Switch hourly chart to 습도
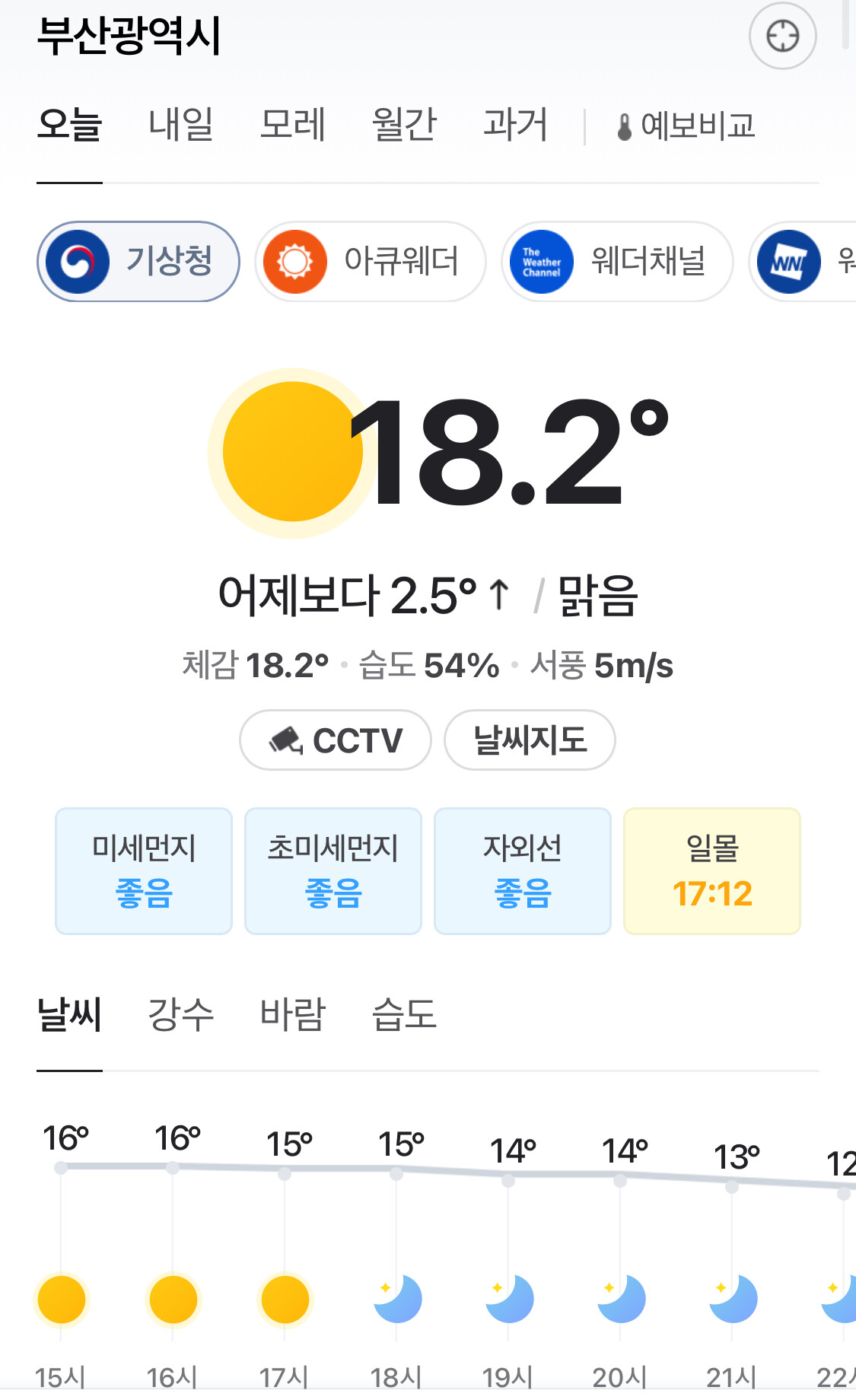 coord(404,1014)
